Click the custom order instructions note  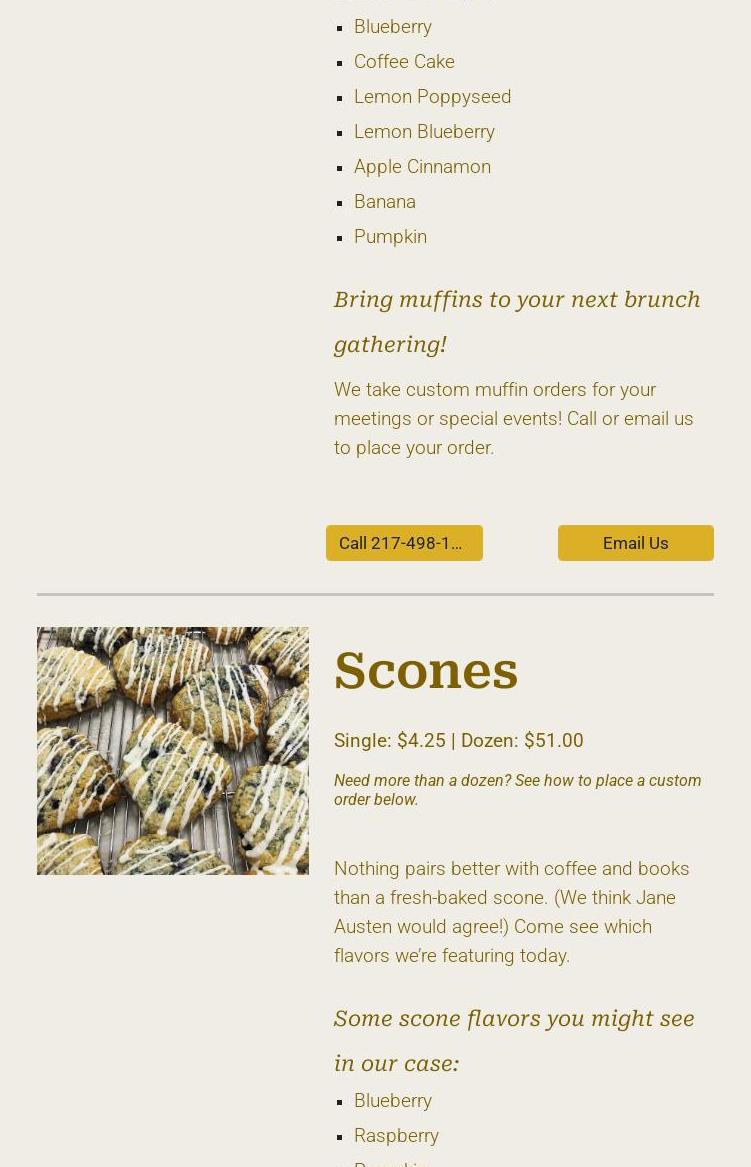[x=517, y=790]
